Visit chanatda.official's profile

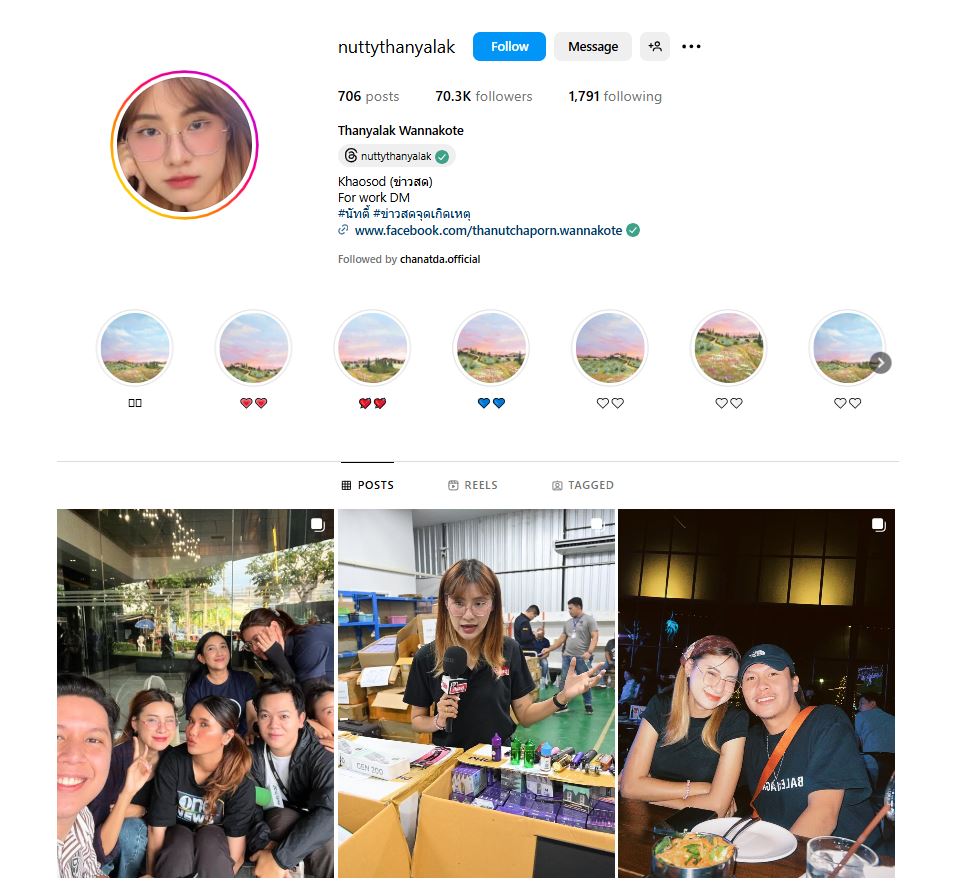[440, 259]
